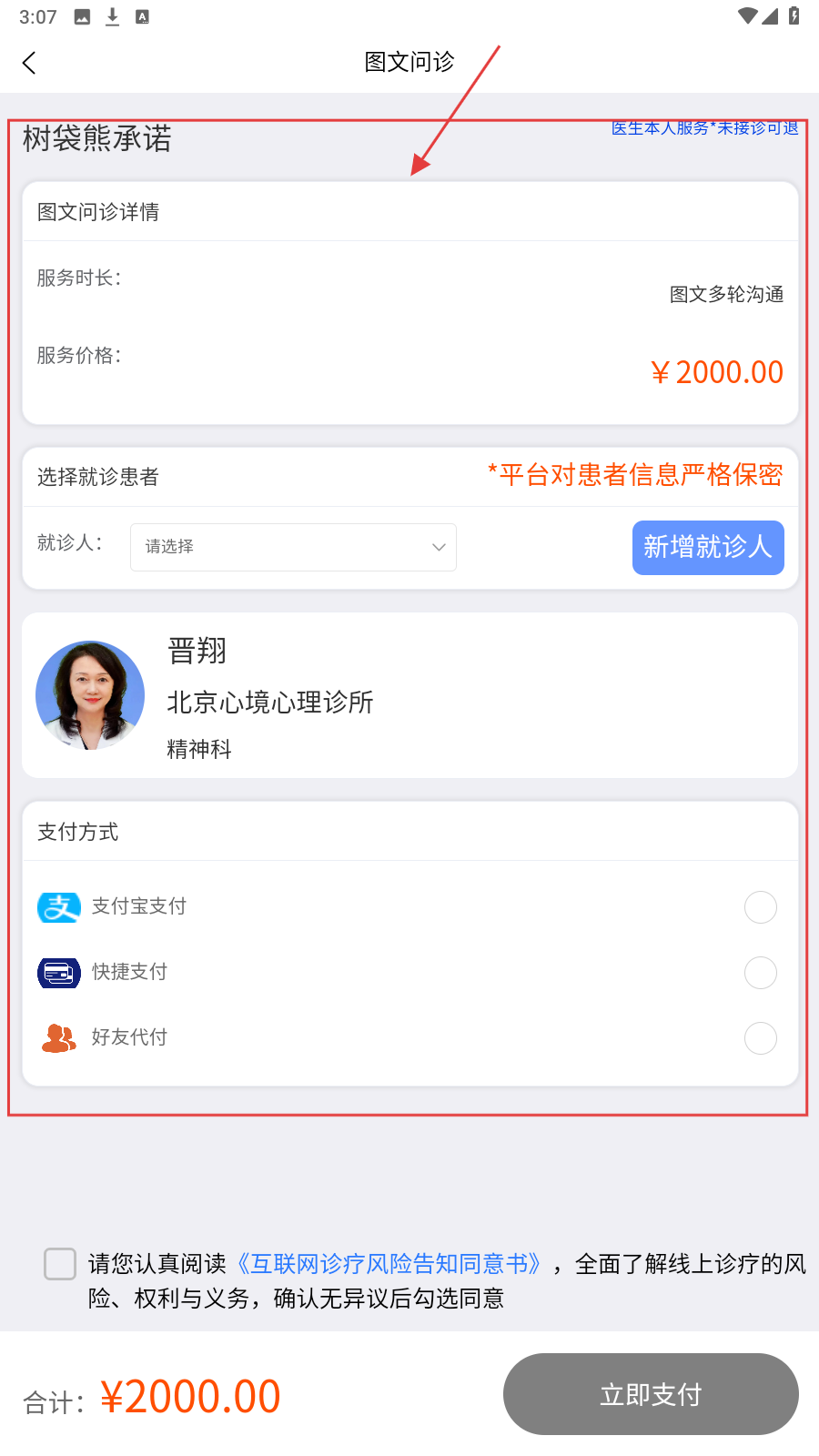Open doctor 晋翔's profile card
This screenshot has height=1456, width=819.
(409, 695)
